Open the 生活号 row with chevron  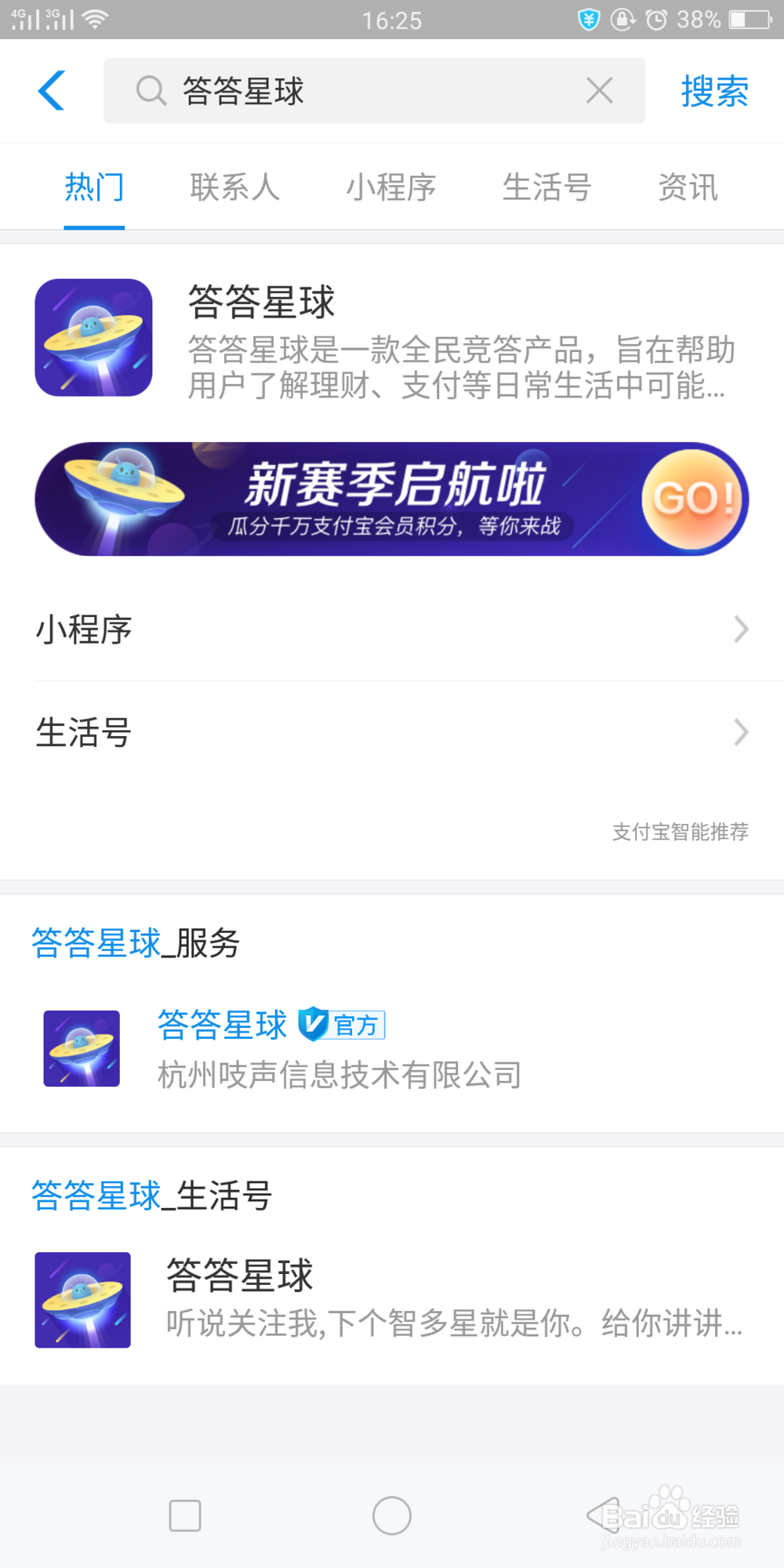pyautogui.click(x=392, y=732)
